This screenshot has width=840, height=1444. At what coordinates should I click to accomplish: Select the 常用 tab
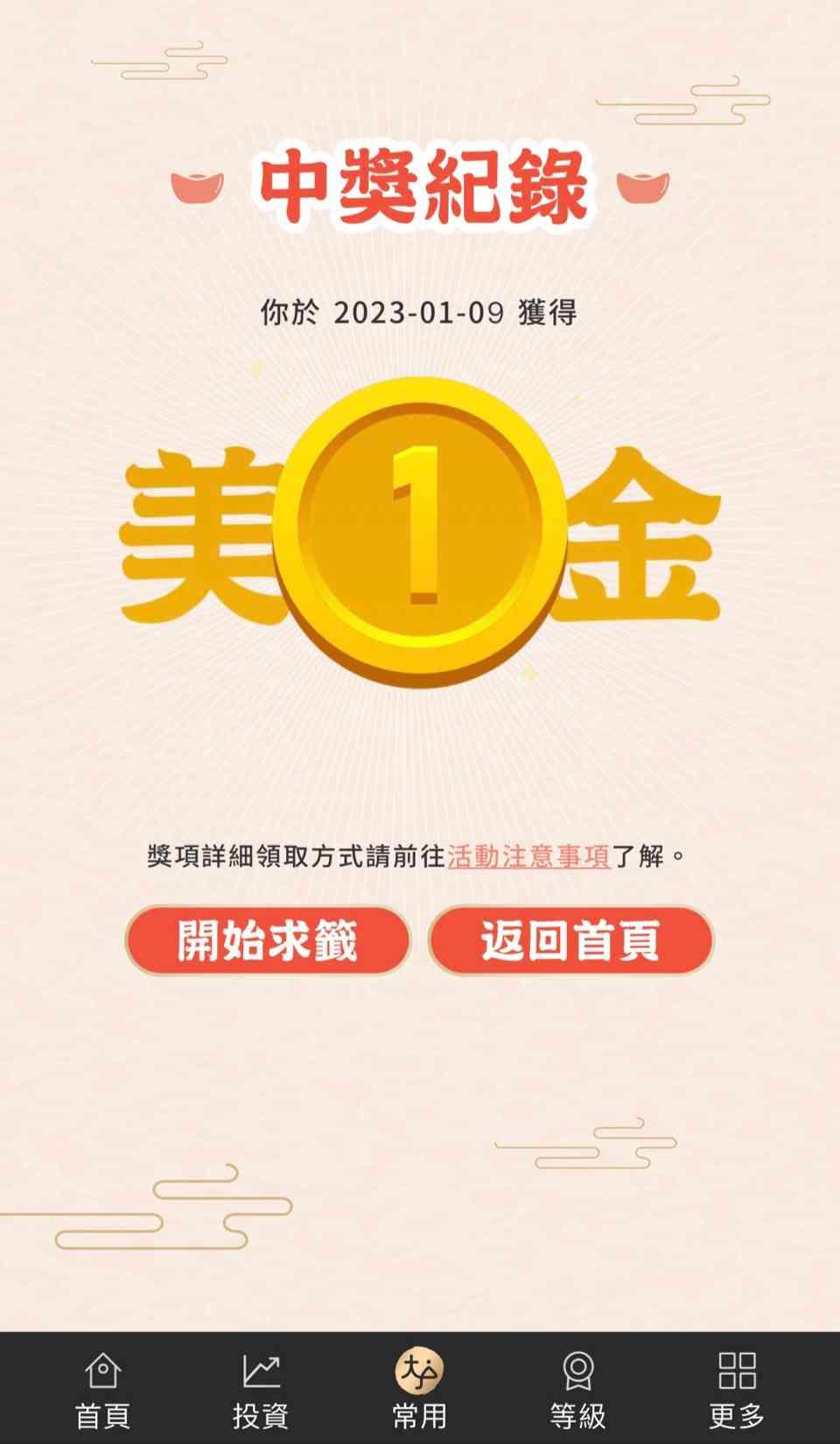(419, 1389)
